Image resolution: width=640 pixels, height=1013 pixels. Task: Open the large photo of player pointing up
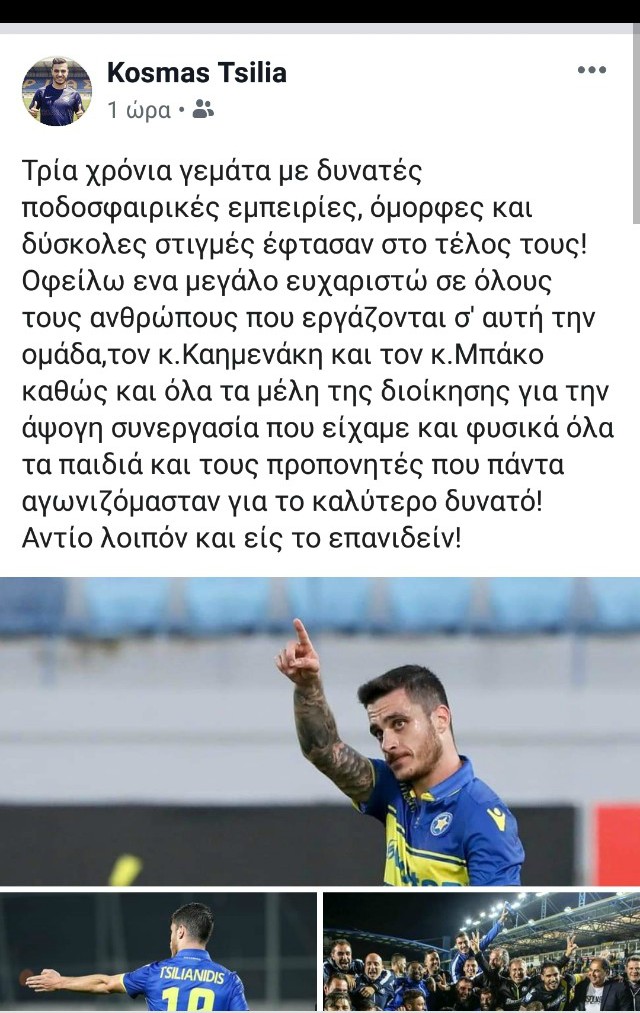[x=320, y=731]
